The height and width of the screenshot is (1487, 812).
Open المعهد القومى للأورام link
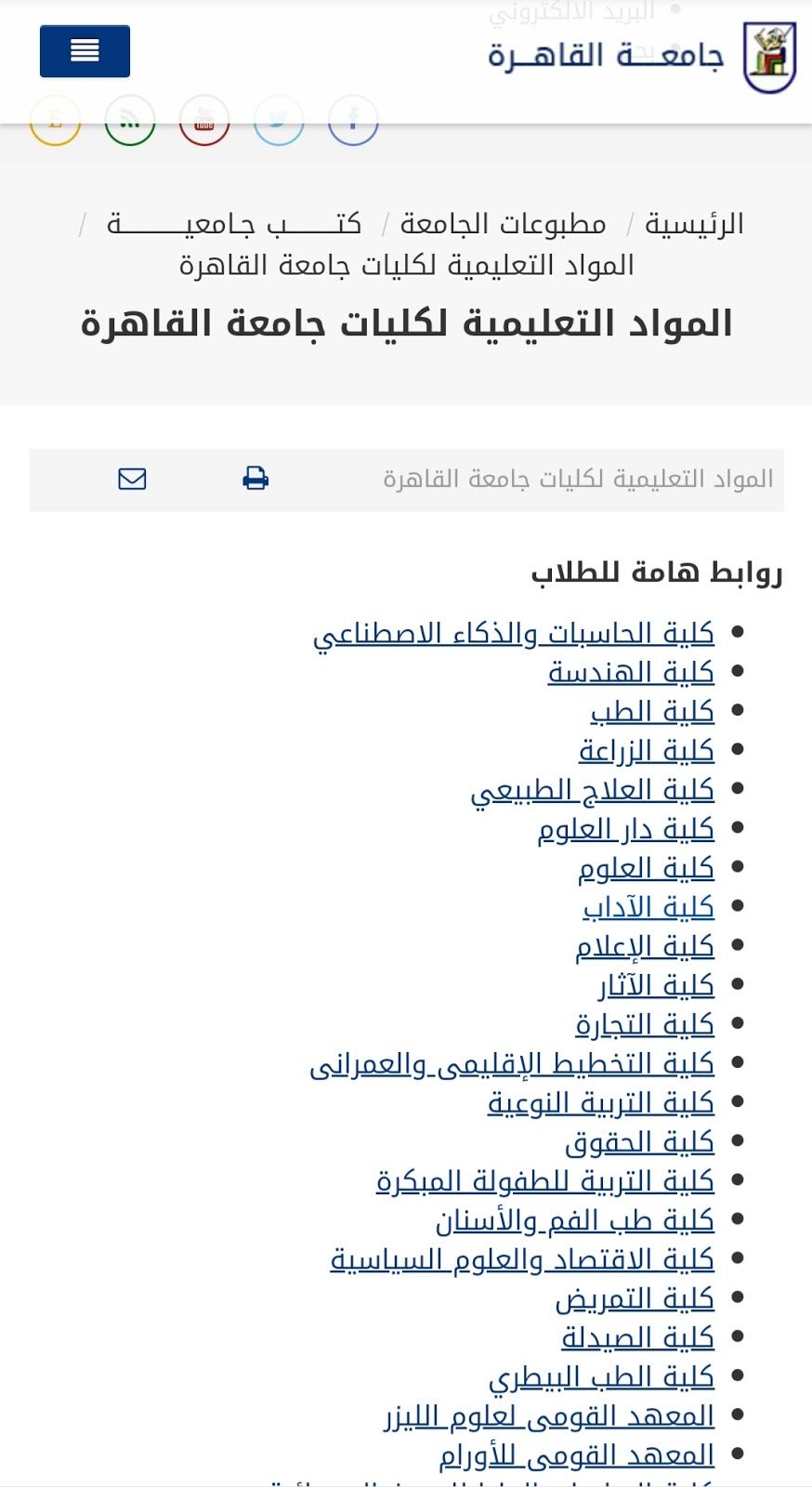(x=577, y=1454)
